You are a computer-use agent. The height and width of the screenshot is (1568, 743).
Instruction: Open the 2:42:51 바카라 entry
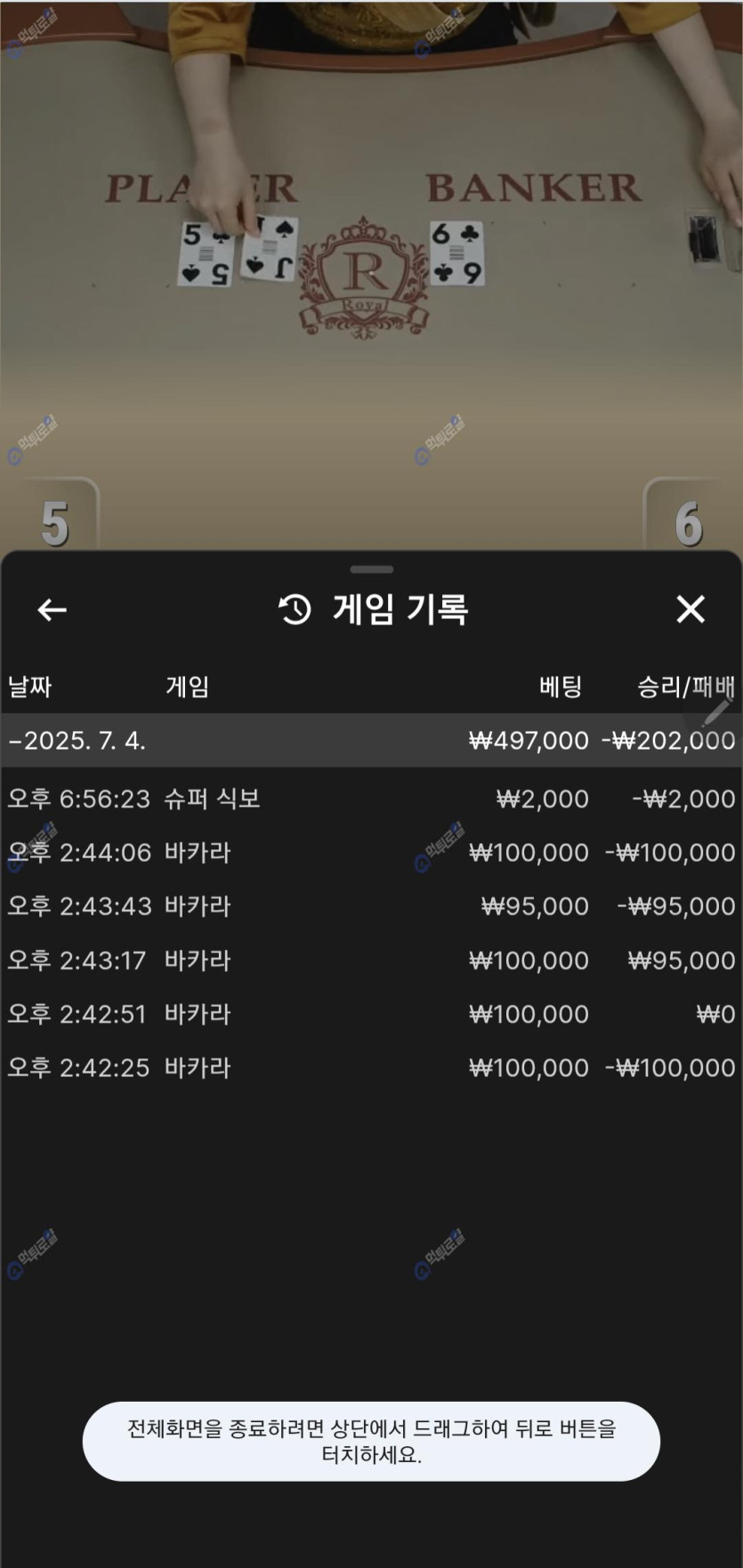[371, 1014]
